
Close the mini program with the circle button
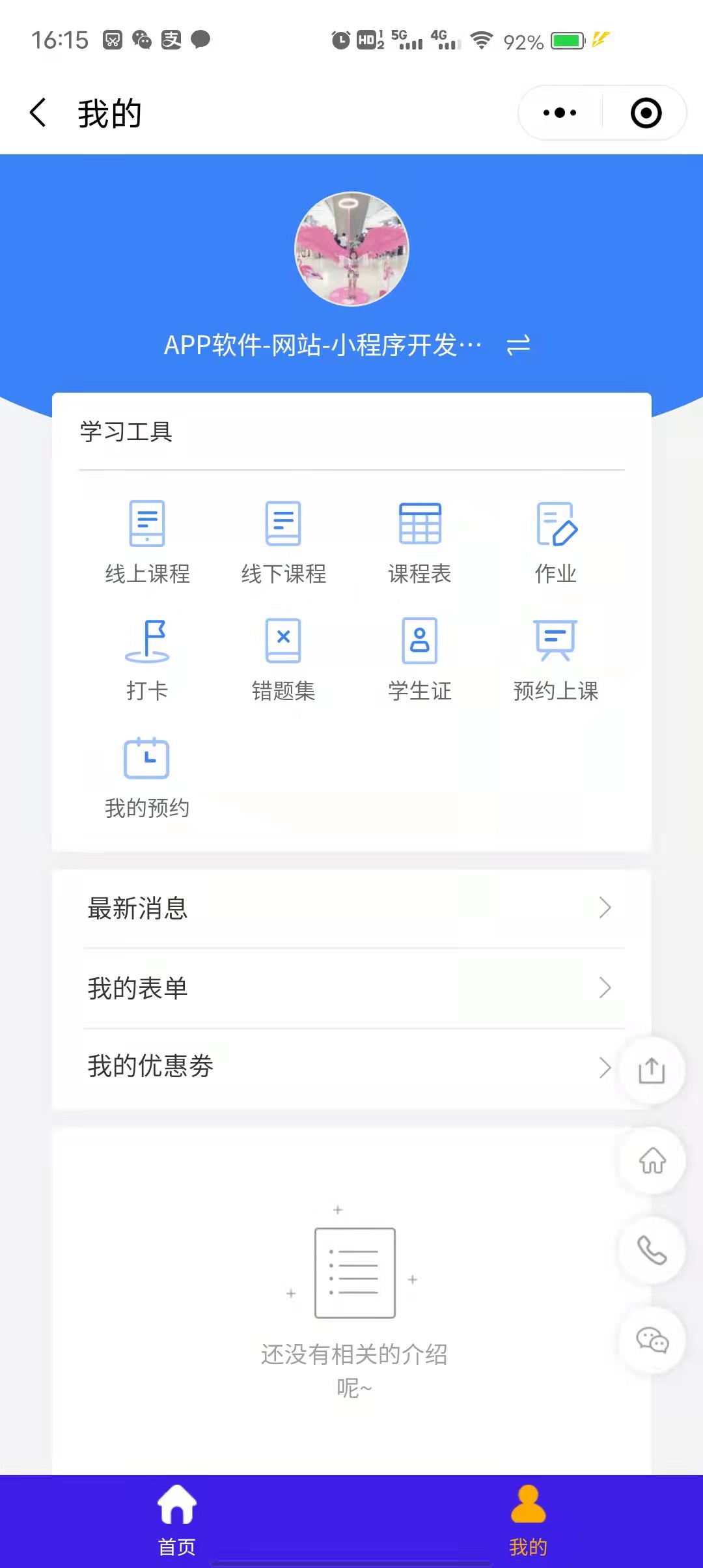coord(646,113)
